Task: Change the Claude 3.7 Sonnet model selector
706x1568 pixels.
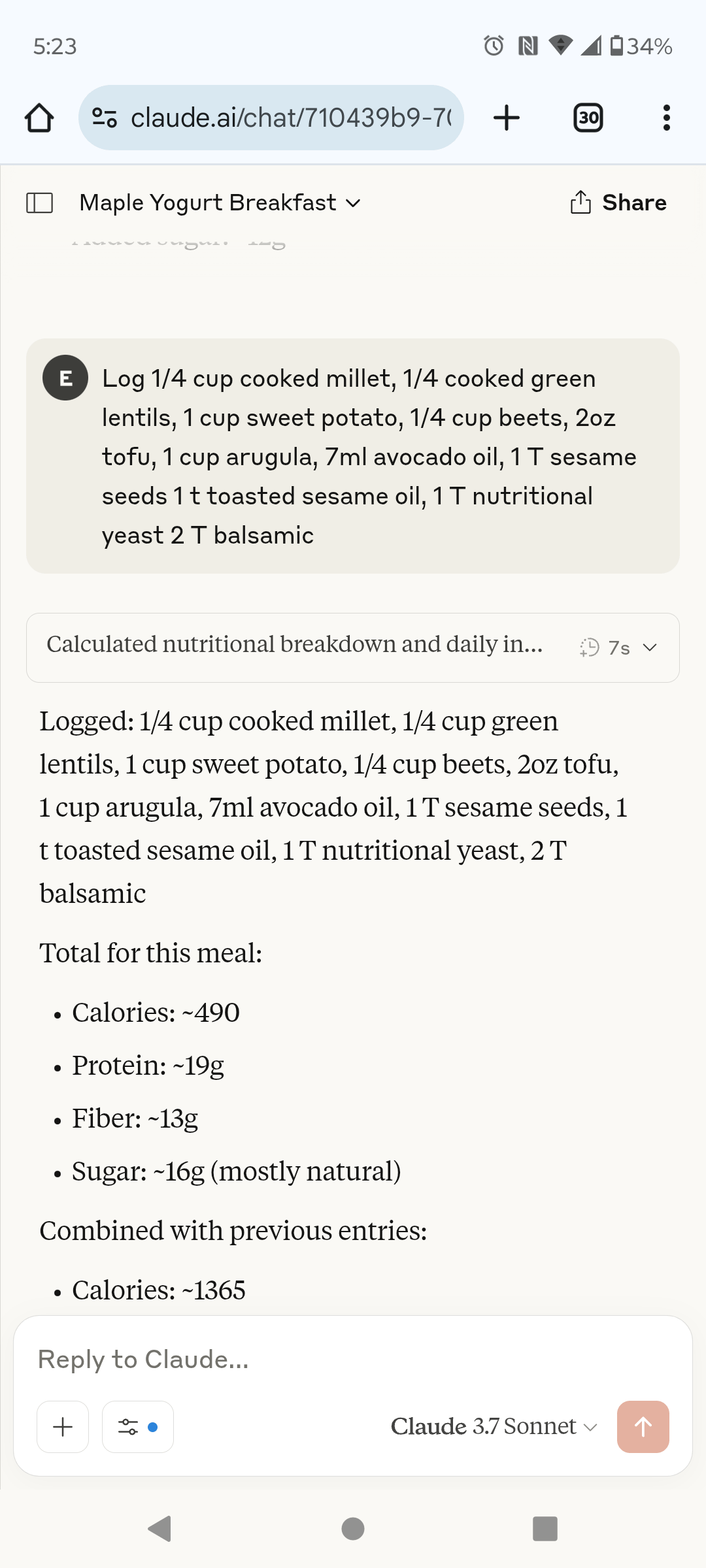Action: (x=494, y=1426)
